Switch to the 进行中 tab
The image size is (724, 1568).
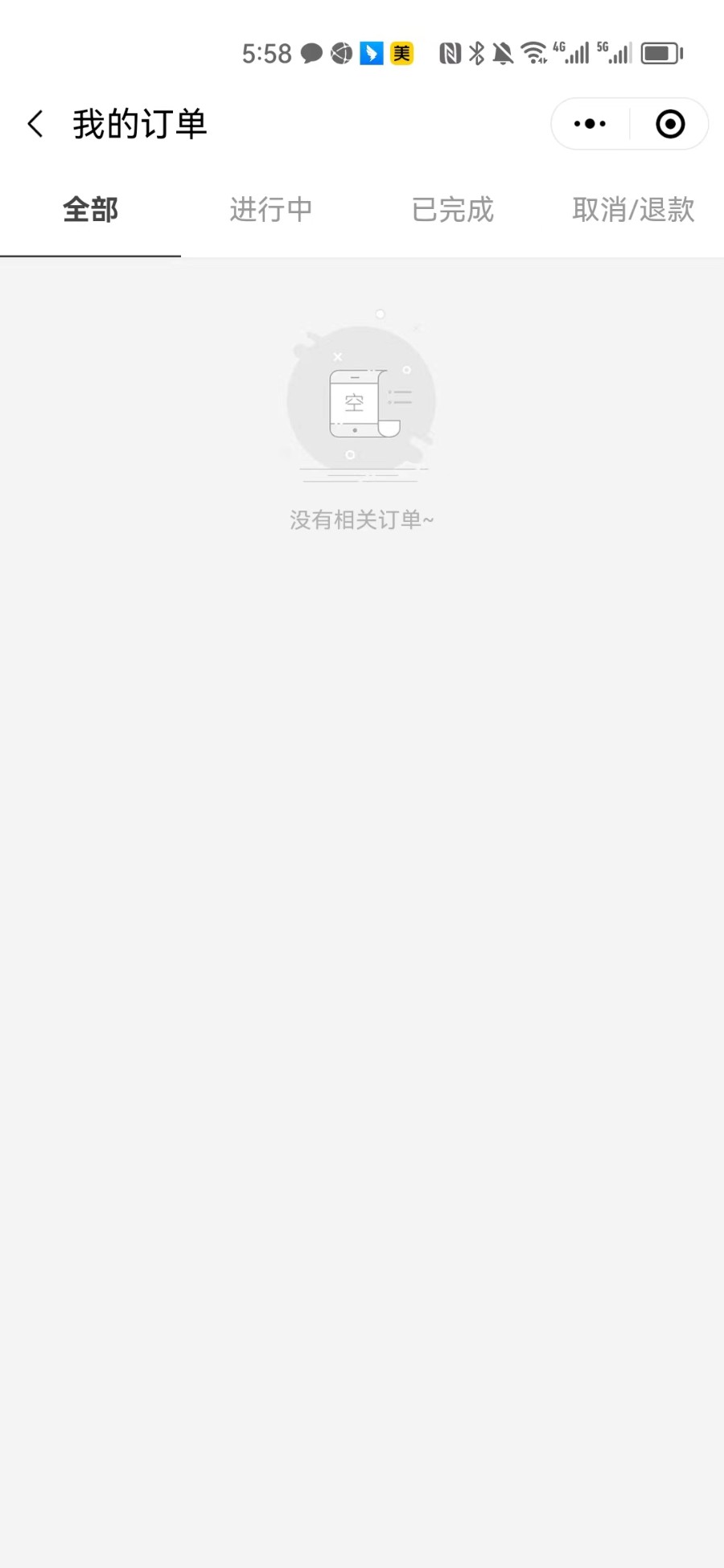271,210
